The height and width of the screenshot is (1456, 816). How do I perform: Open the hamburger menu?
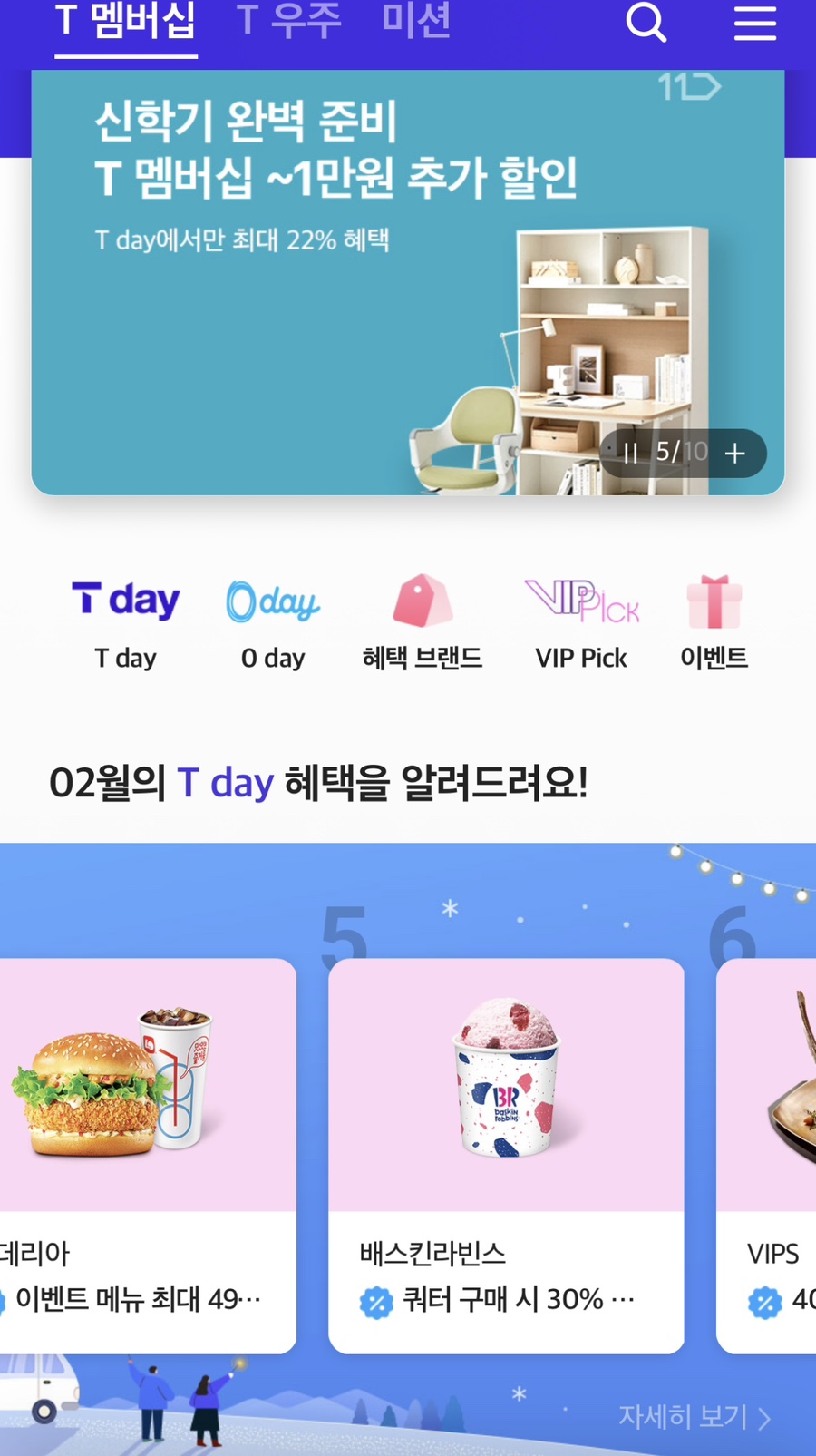[x=754, y=23]
